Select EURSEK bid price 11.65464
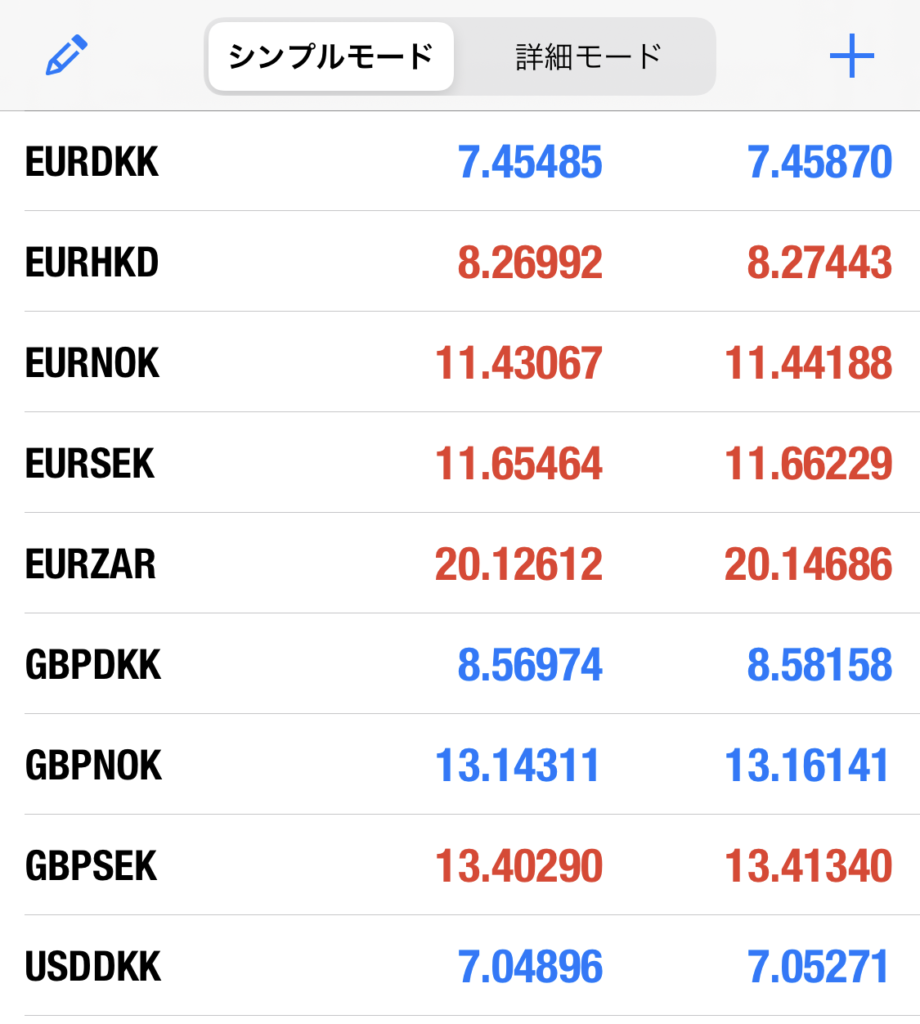 pyautogui.click(x=519, y=463)
